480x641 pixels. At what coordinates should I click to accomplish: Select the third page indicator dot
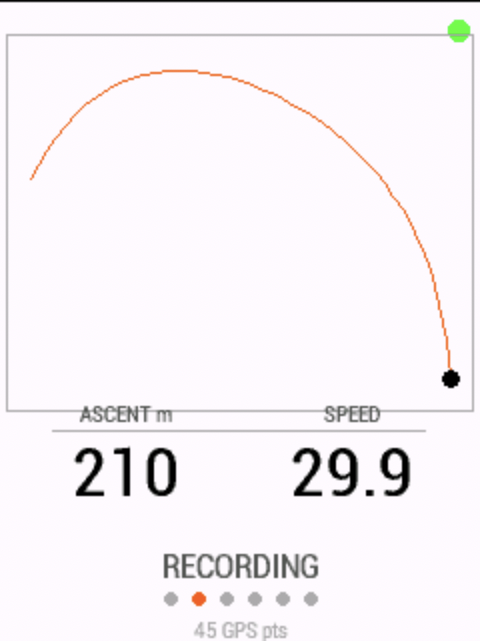[227, 599]
